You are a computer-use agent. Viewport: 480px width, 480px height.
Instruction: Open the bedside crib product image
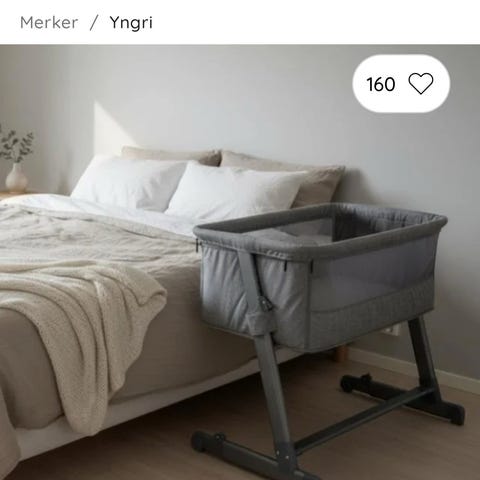pos(240,262)
